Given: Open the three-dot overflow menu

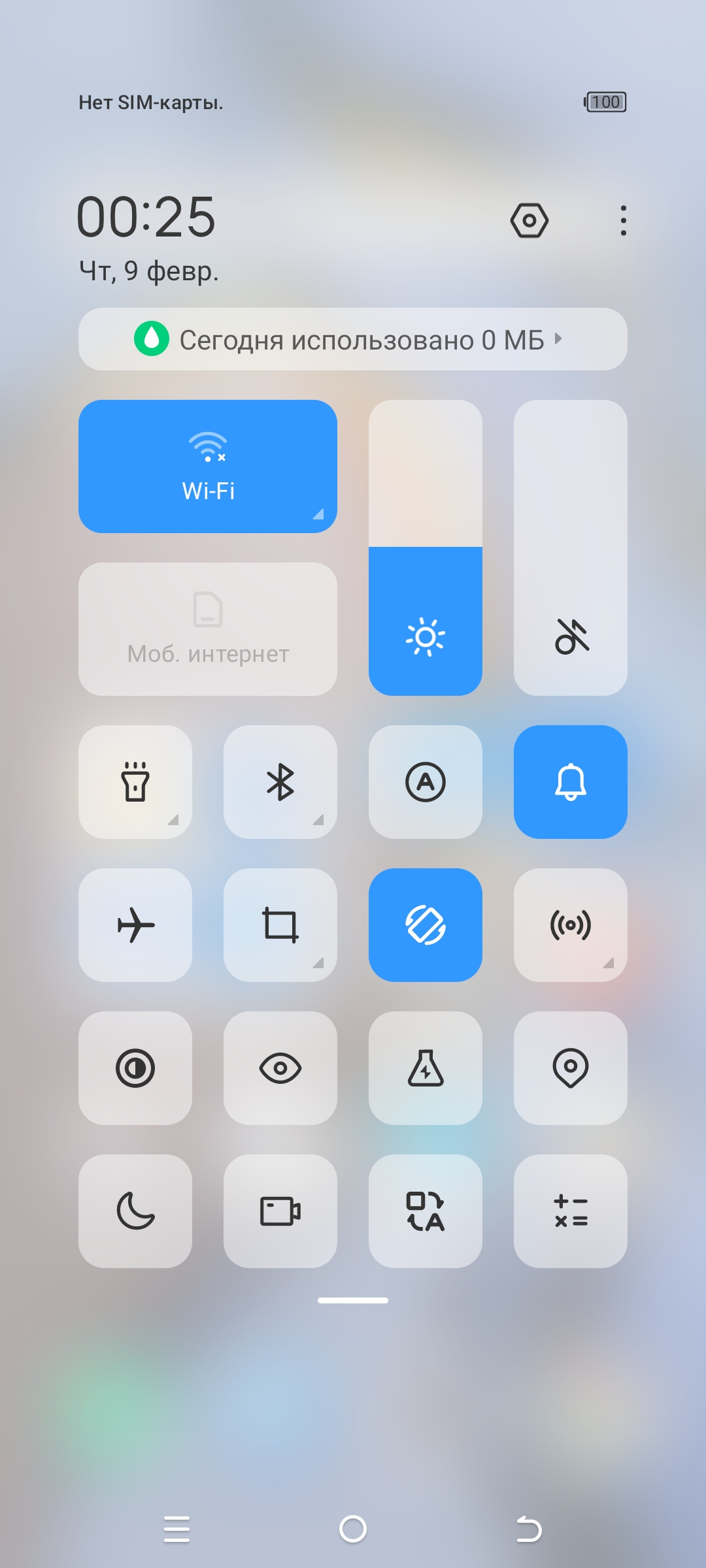Looking at the screenshot, I should (623, 220).
